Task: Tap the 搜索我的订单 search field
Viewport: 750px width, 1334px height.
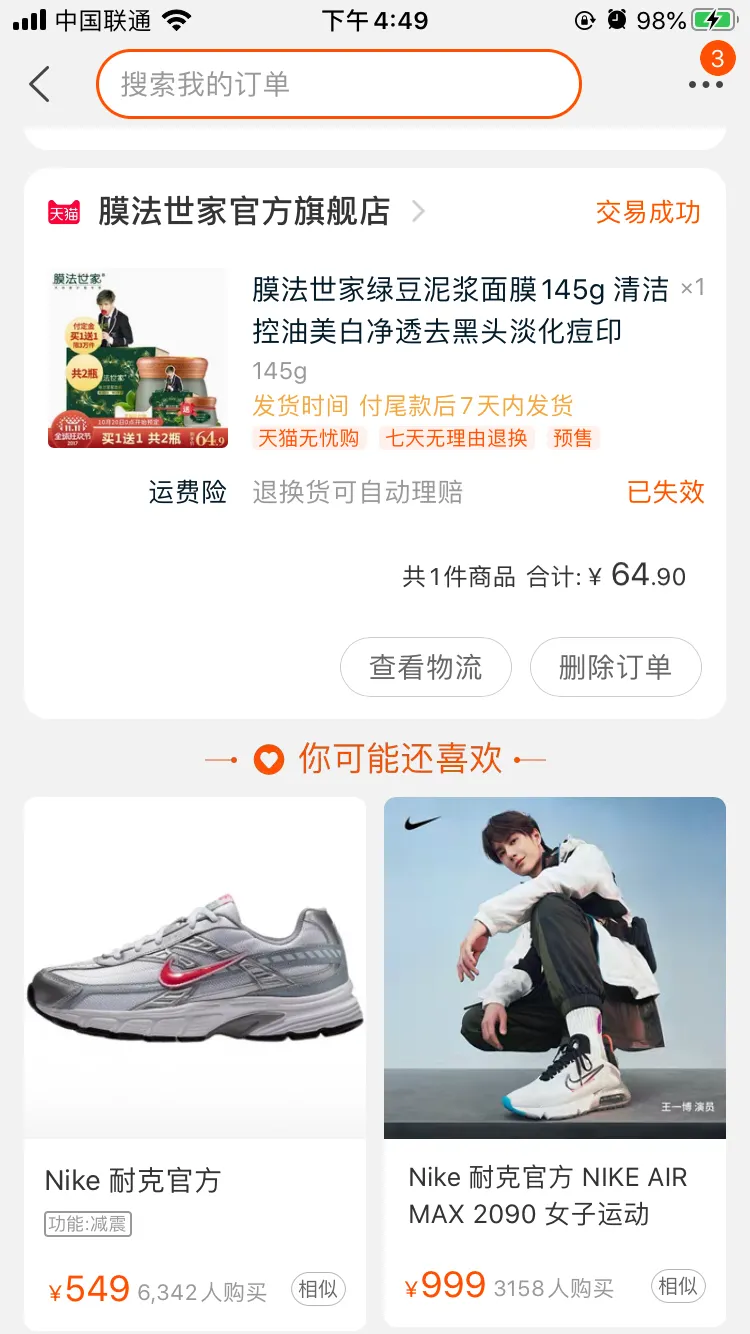Action: [338, 84]
